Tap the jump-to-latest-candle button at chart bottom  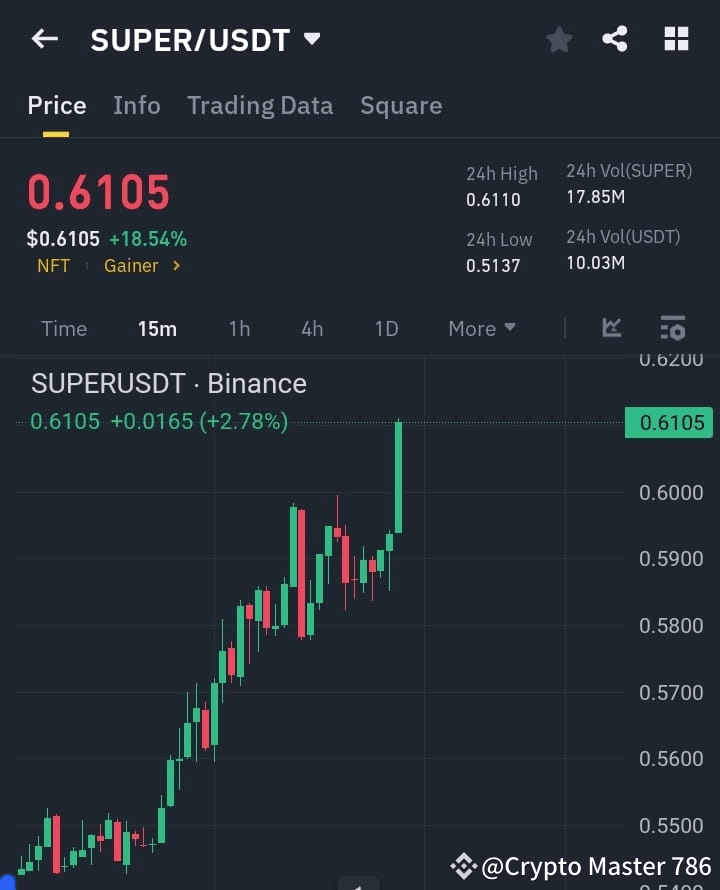[x=360, y=884]
